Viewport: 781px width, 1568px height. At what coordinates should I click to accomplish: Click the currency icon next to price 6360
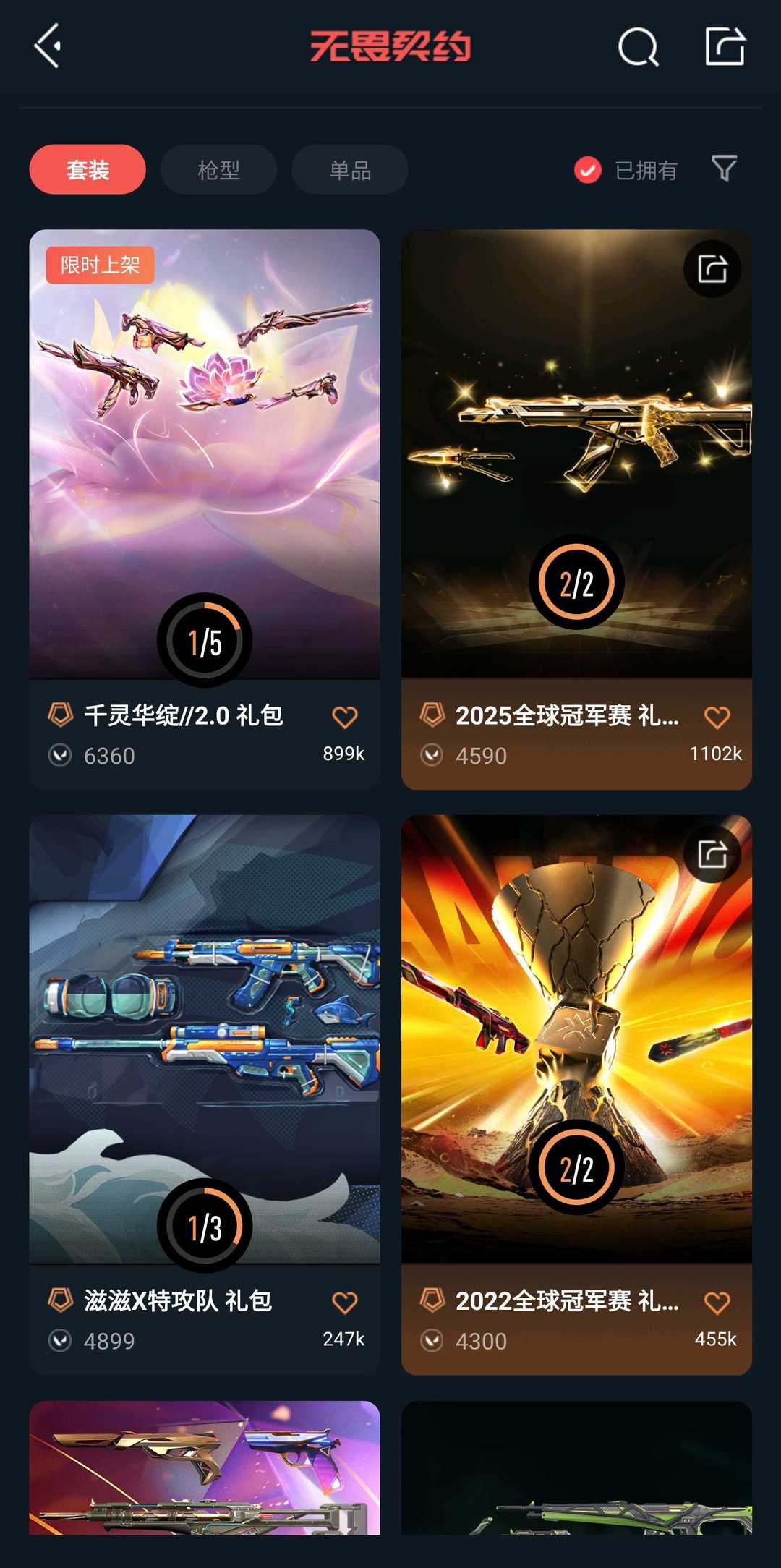tap(61, 755)
